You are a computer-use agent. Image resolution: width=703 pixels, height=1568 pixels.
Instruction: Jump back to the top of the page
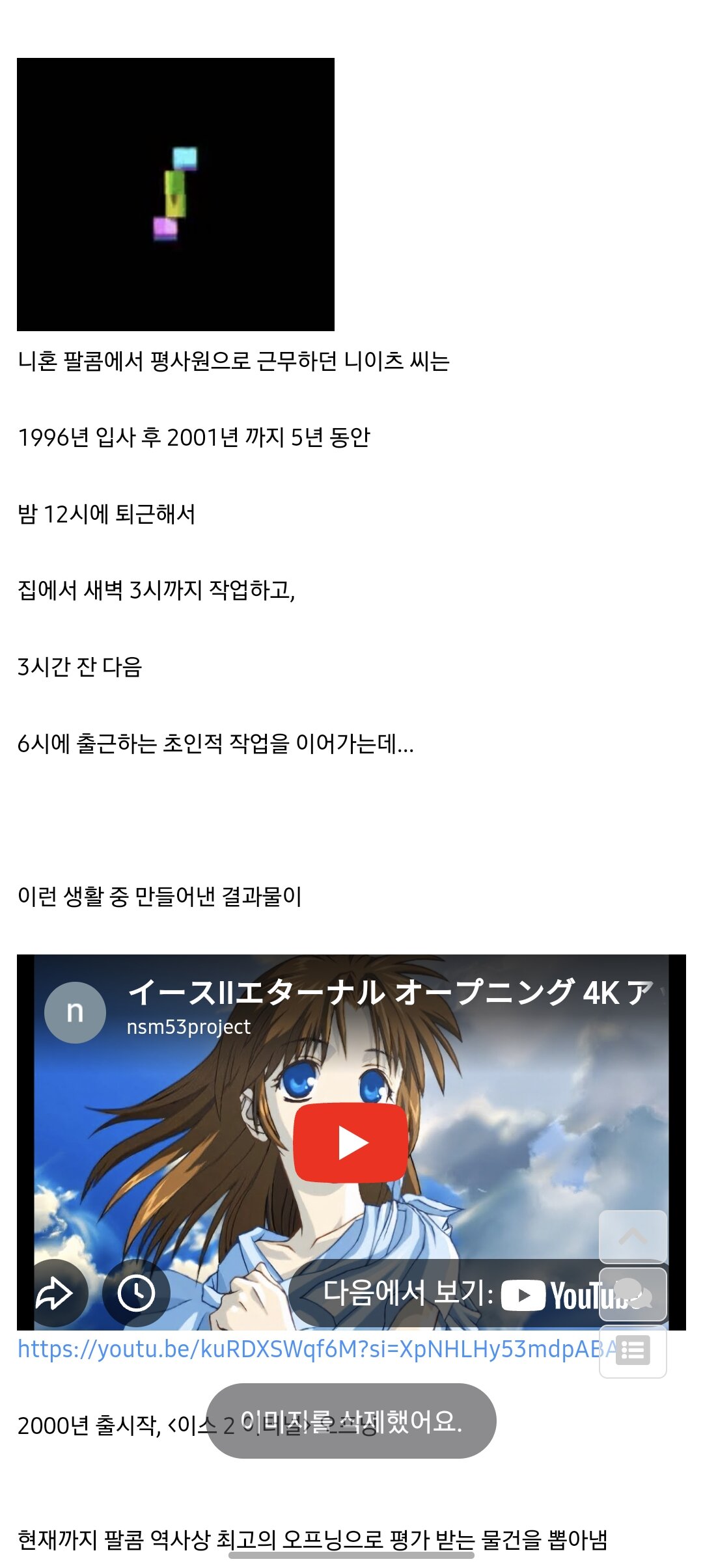click(632, 1237)
